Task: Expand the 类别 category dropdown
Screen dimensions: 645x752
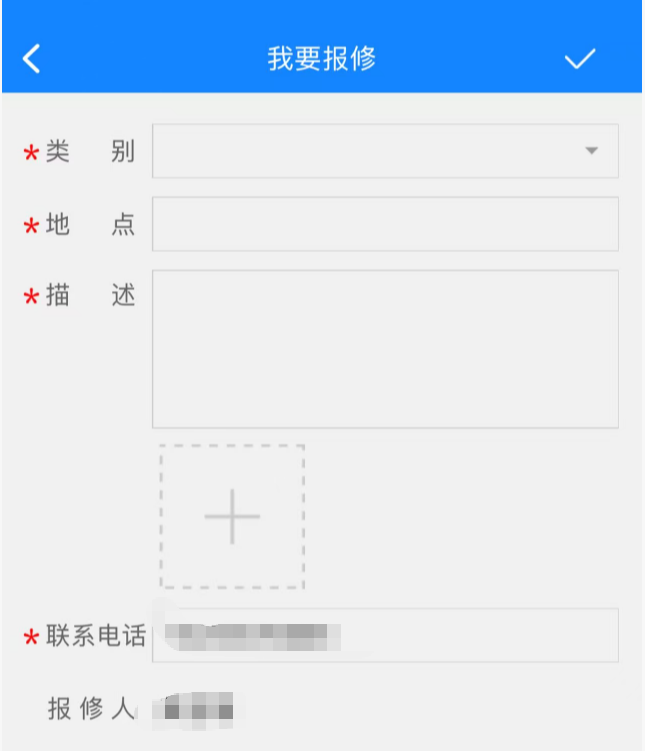Action: (385, 151)
